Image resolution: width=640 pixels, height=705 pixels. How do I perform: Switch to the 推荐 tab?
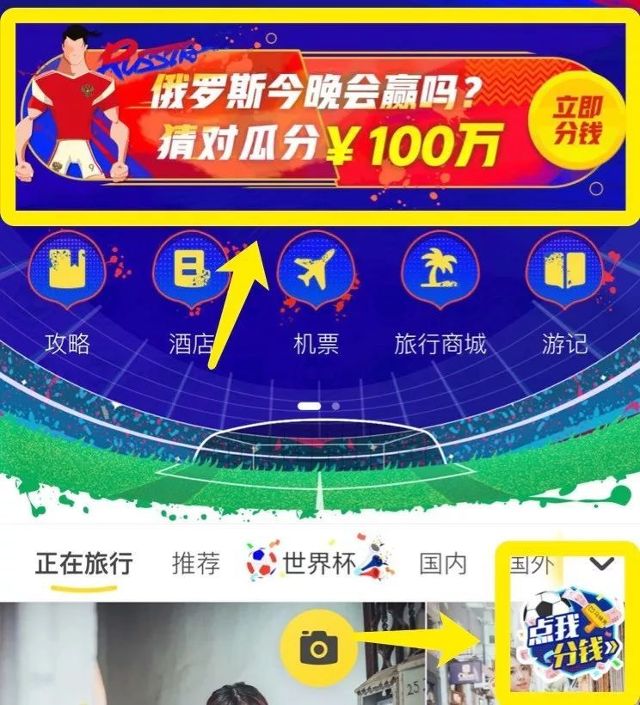coord(196,563)
